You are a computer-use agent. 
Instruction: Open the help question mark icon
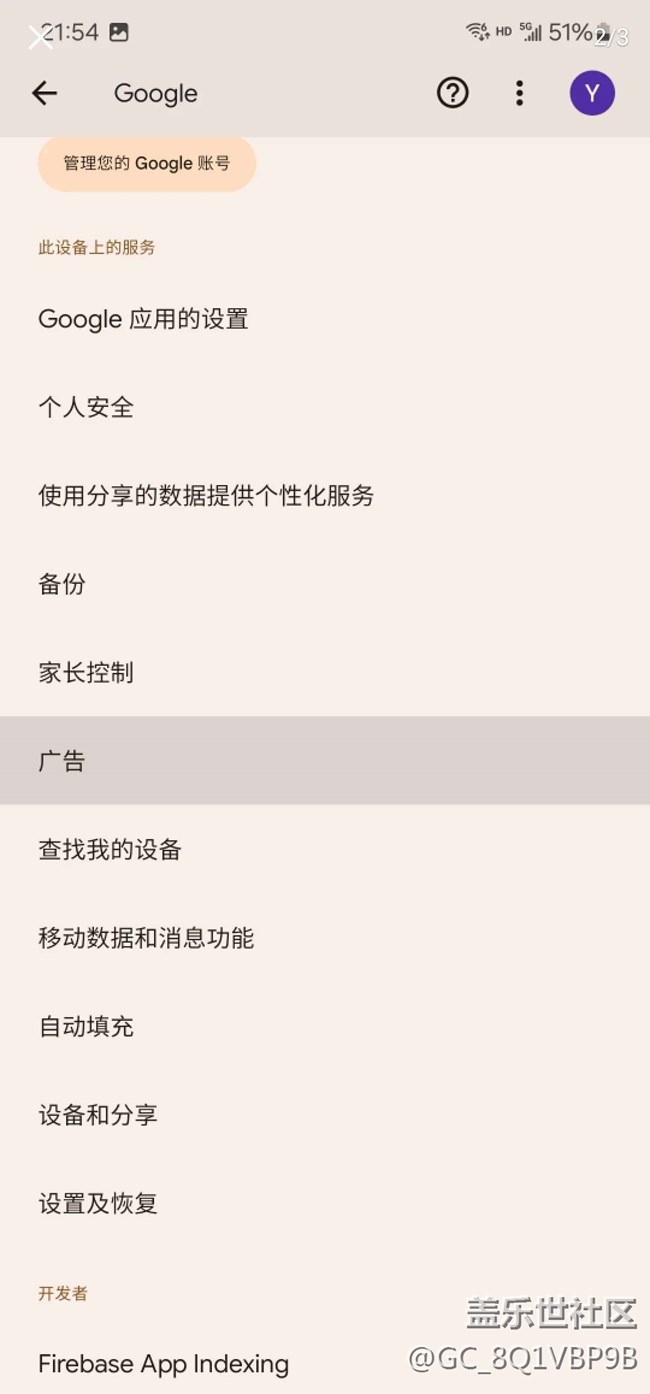(x=453, y=94)
